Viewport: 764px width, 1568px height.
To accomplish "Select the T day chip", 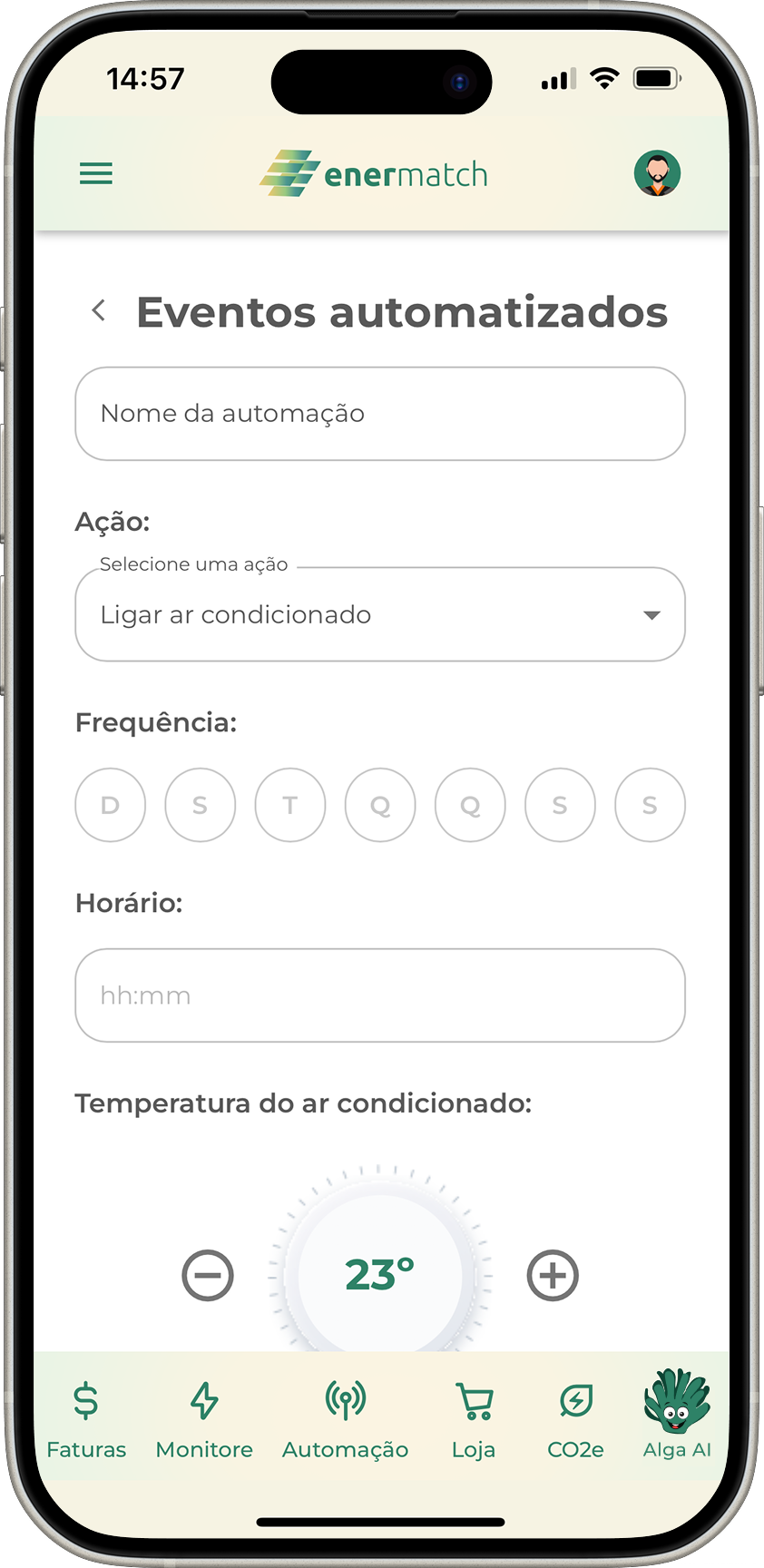I will click(x=289, y=805).
